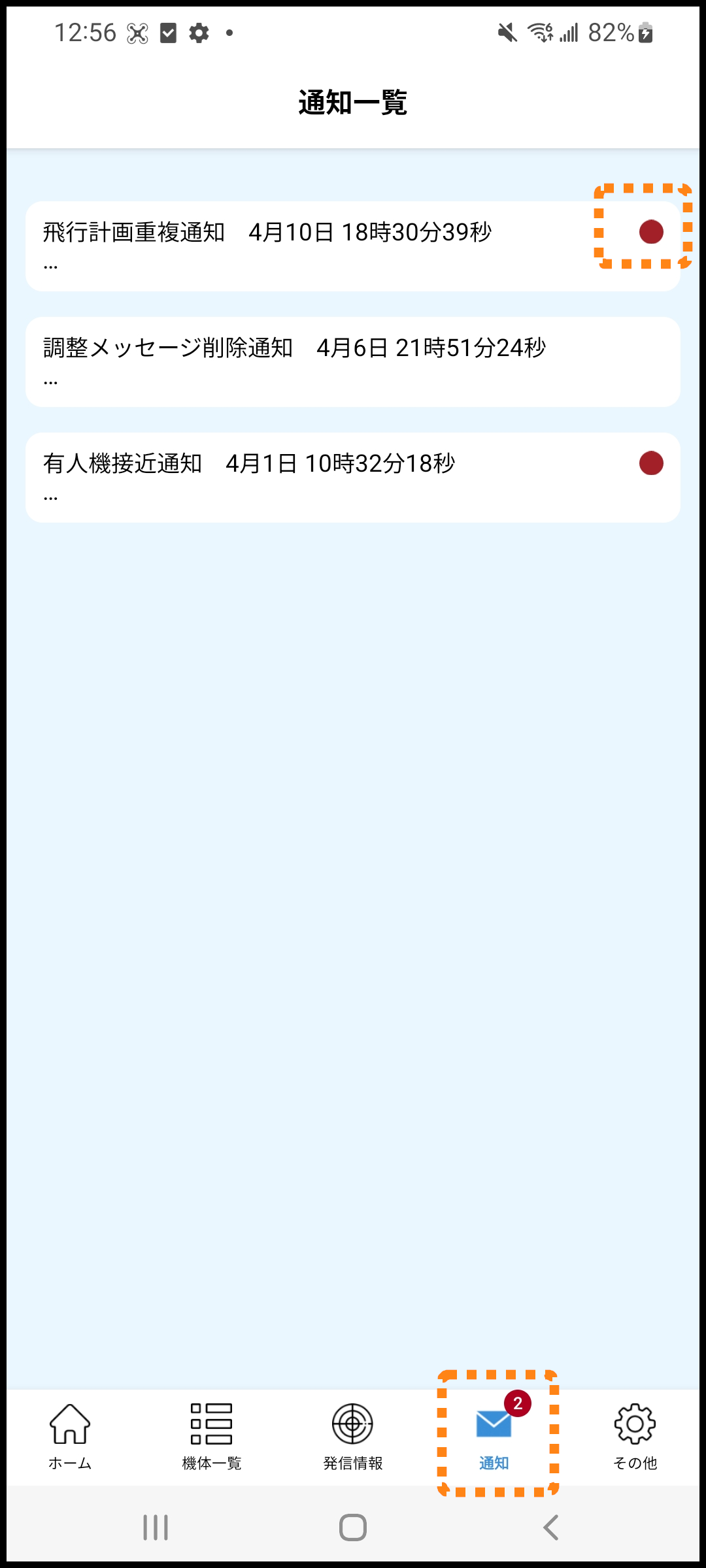The image size is (706, 1568).
Task: Tap the system back button
Action: tap(551, 1527)
